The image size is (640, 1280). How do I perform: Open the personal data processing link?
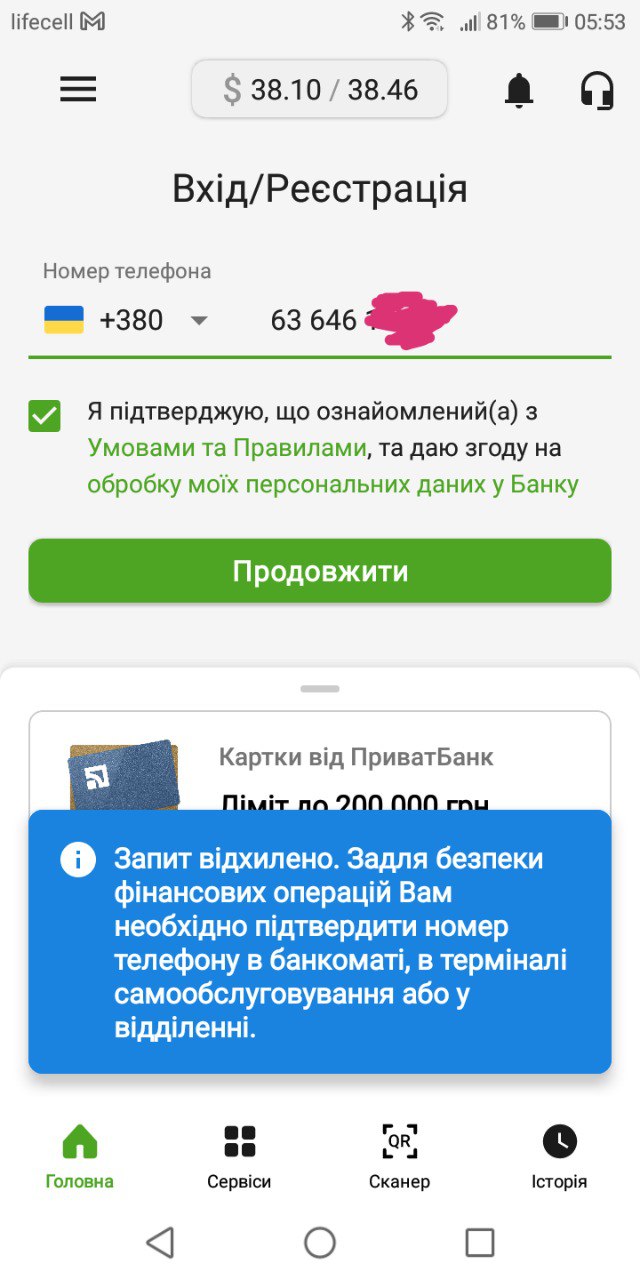[332, 485]
